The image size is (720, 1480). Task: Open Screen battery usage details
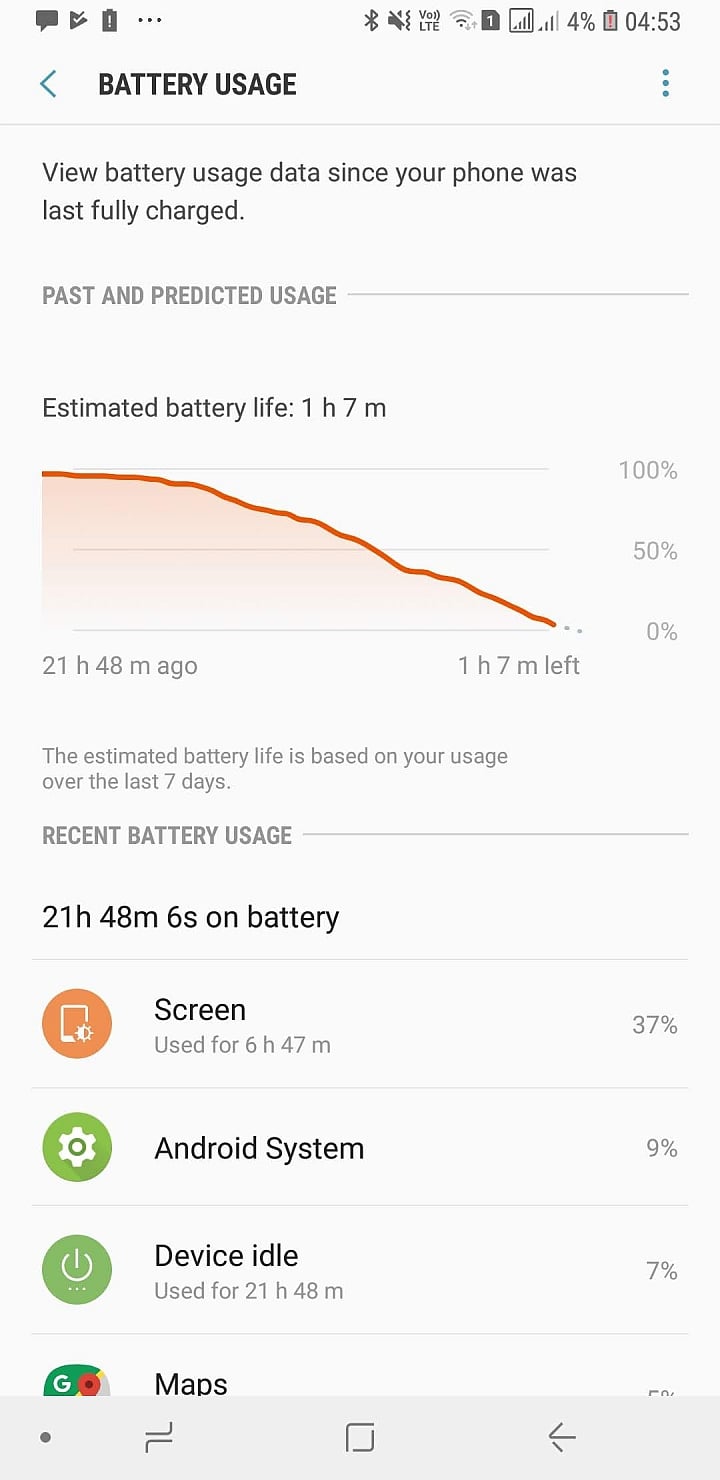point(360,1025)
